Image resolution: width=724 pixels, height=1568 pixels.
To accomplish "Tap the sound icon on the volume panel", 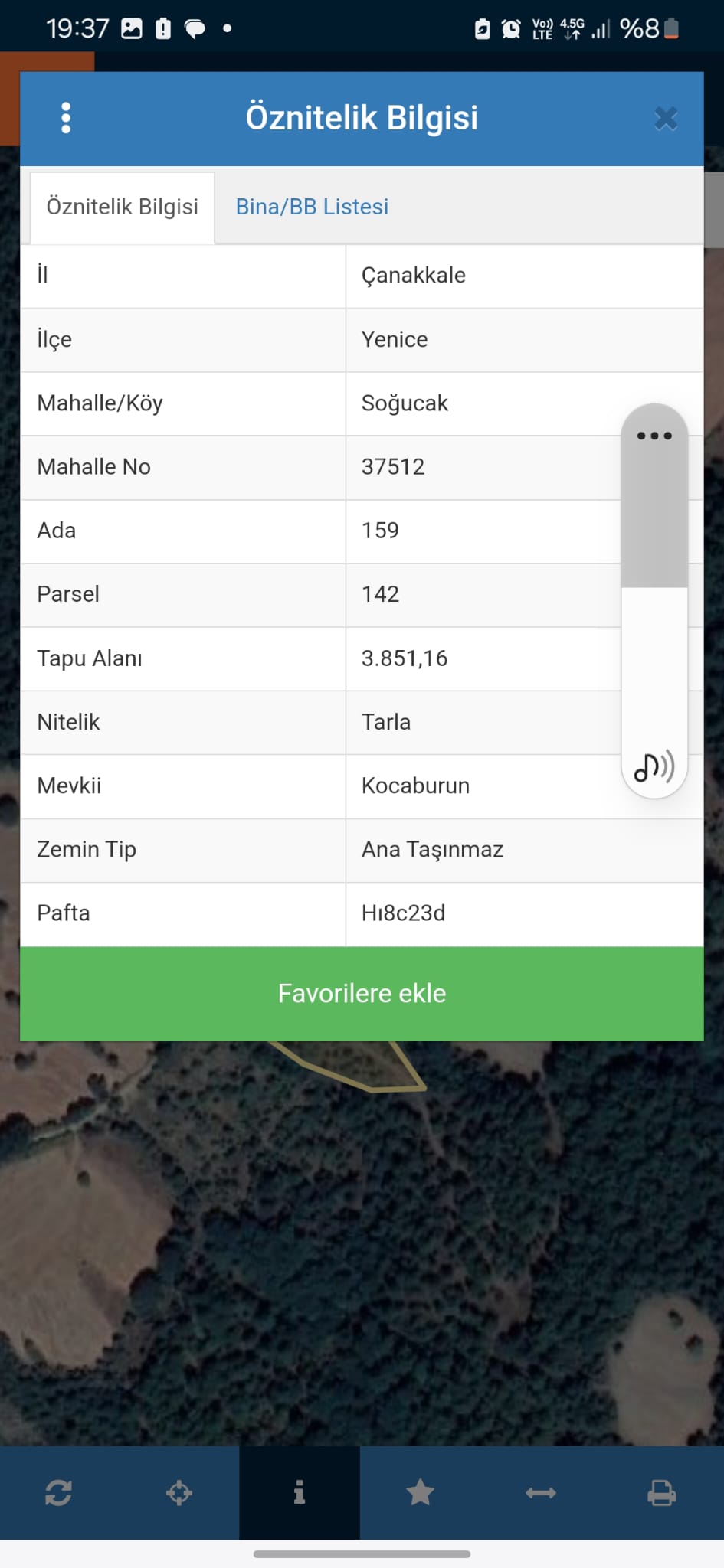I will (654, 766).
